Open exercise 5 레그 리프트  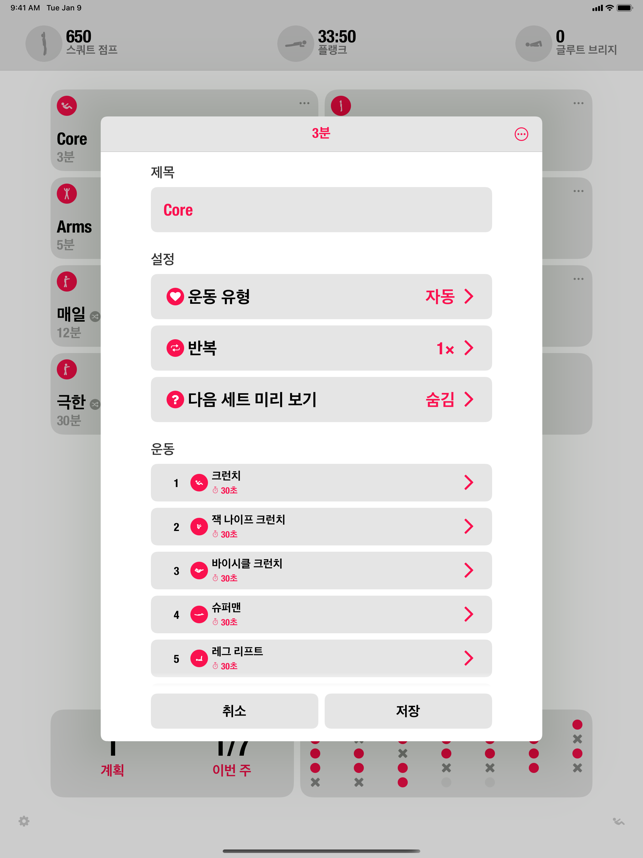321,658
